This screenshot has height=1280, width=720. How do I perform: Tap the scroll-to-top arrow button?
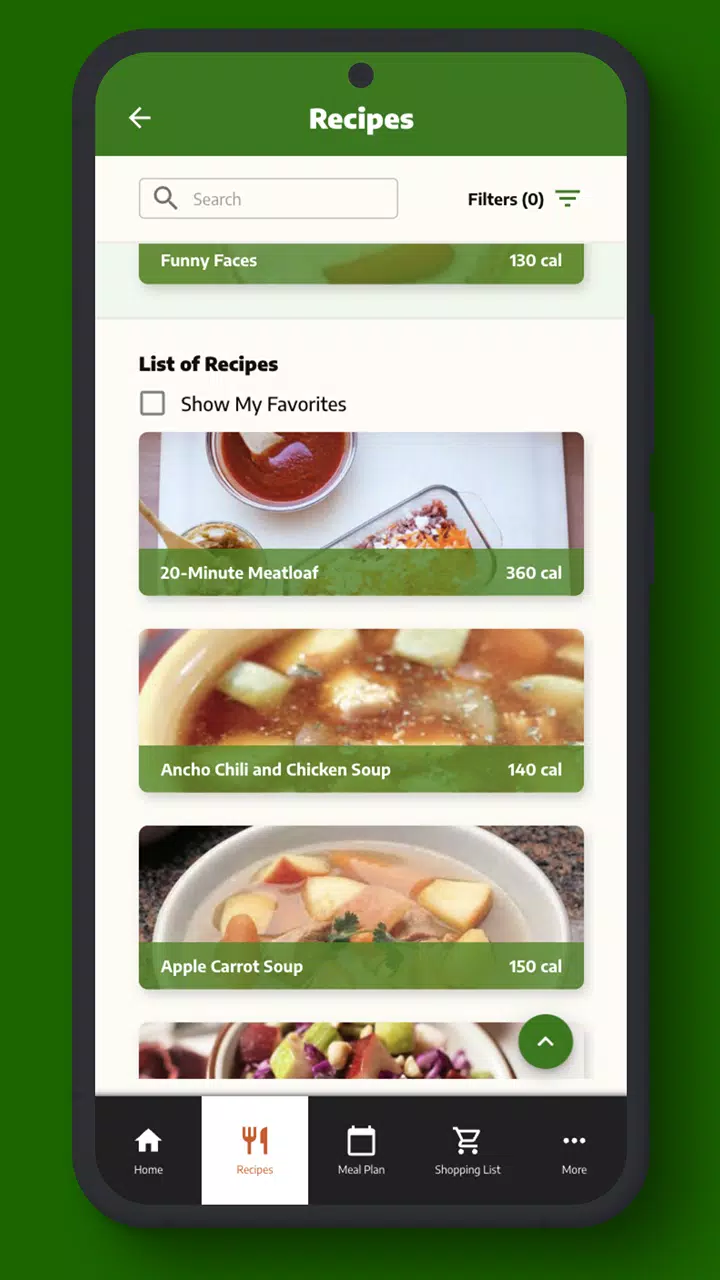point(545,1042)
